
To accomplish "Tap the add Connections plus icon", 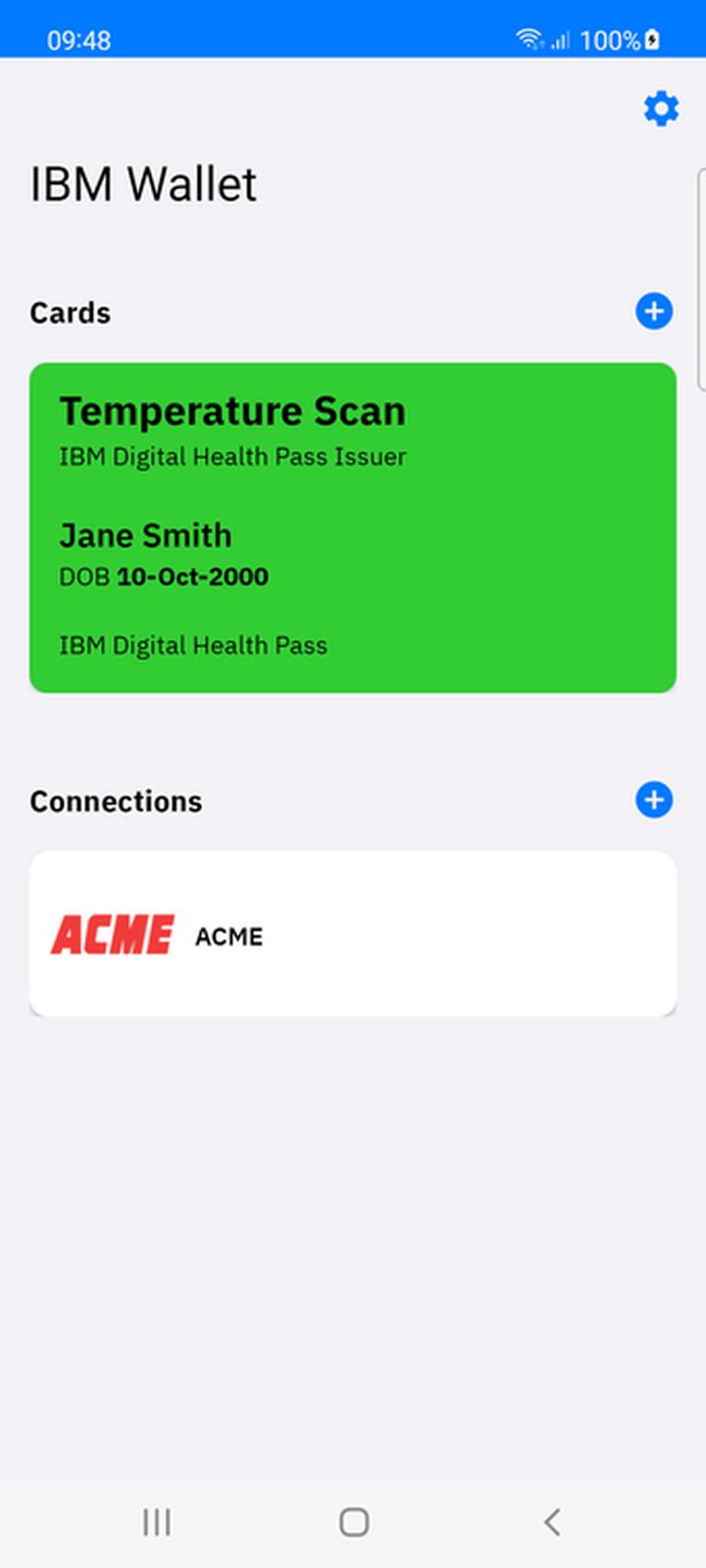I will click(x=653, y=800).
